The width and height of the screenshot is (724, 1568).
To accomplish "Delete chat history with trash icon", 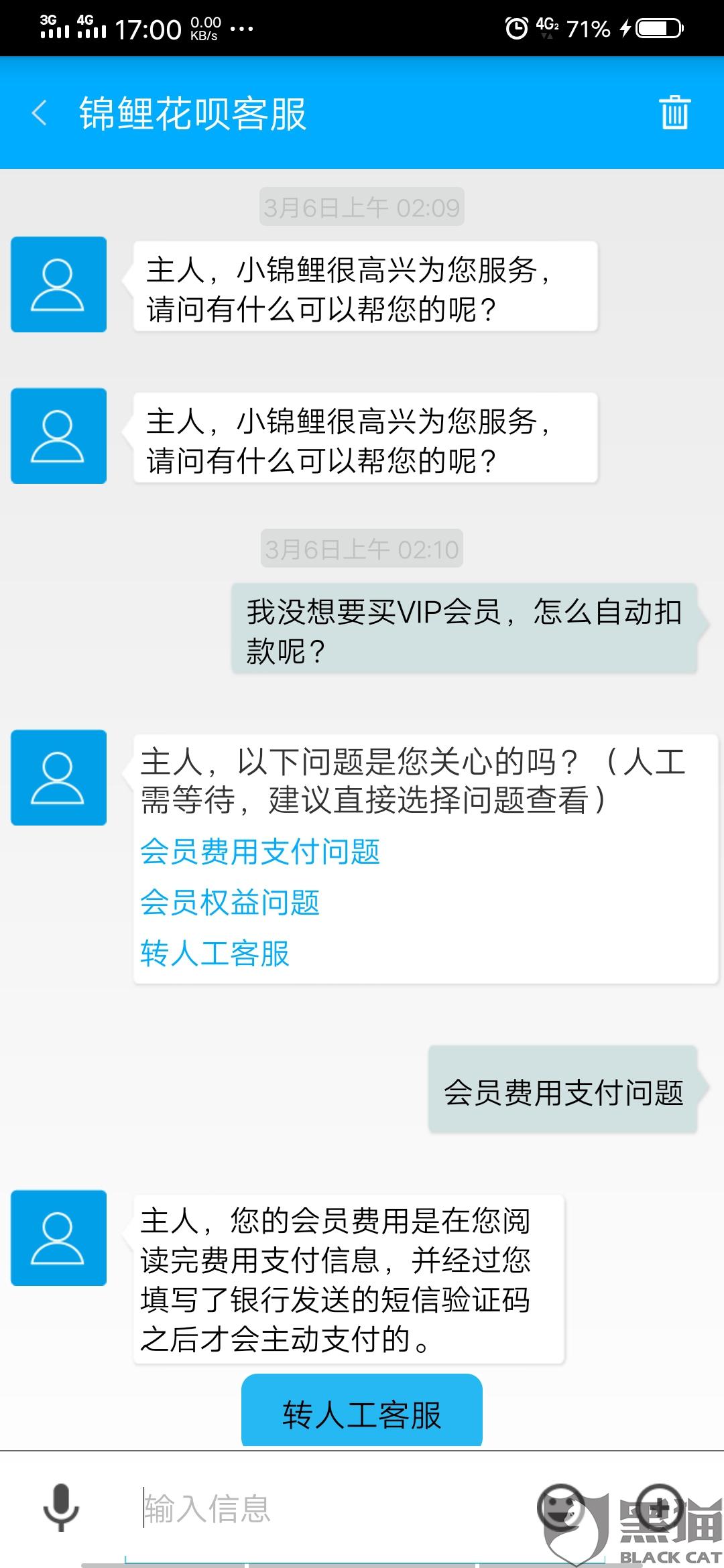I will tap(674, 113).
